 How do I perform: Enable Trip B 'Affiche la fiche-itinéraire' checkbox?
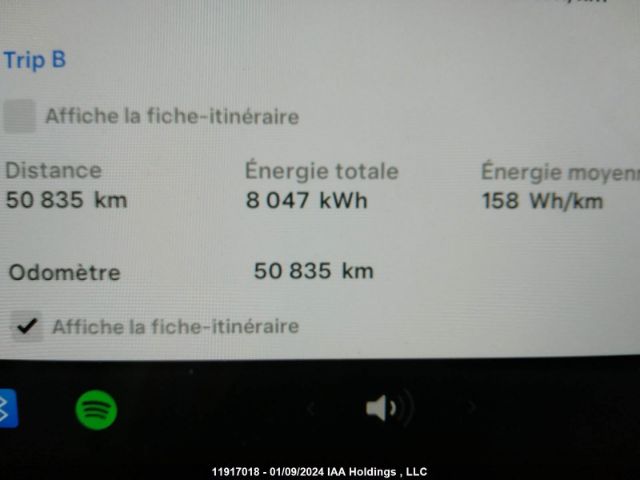click(x=19, y=117)
